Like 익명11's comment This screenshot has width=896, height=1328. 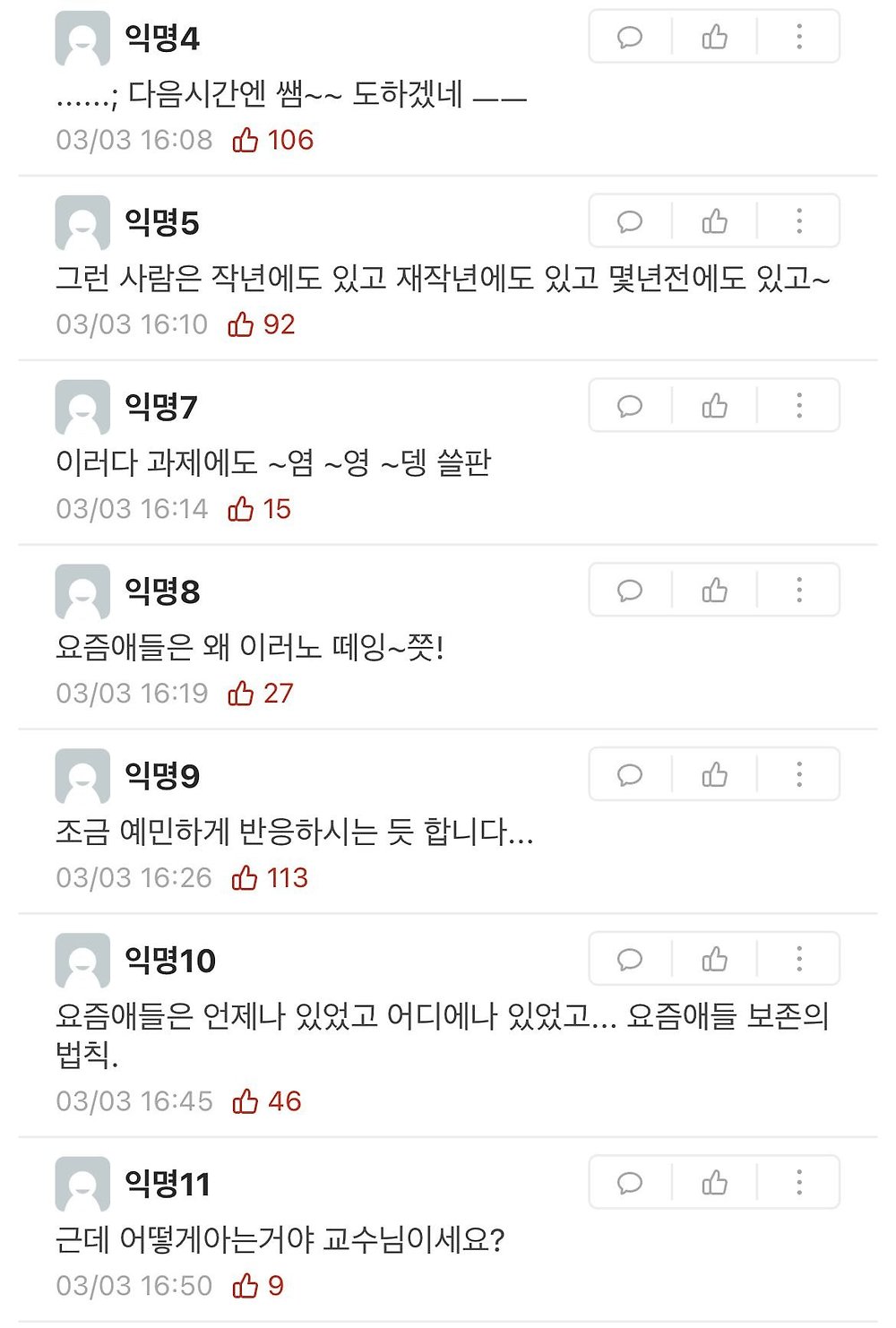tap(714, 1183)
